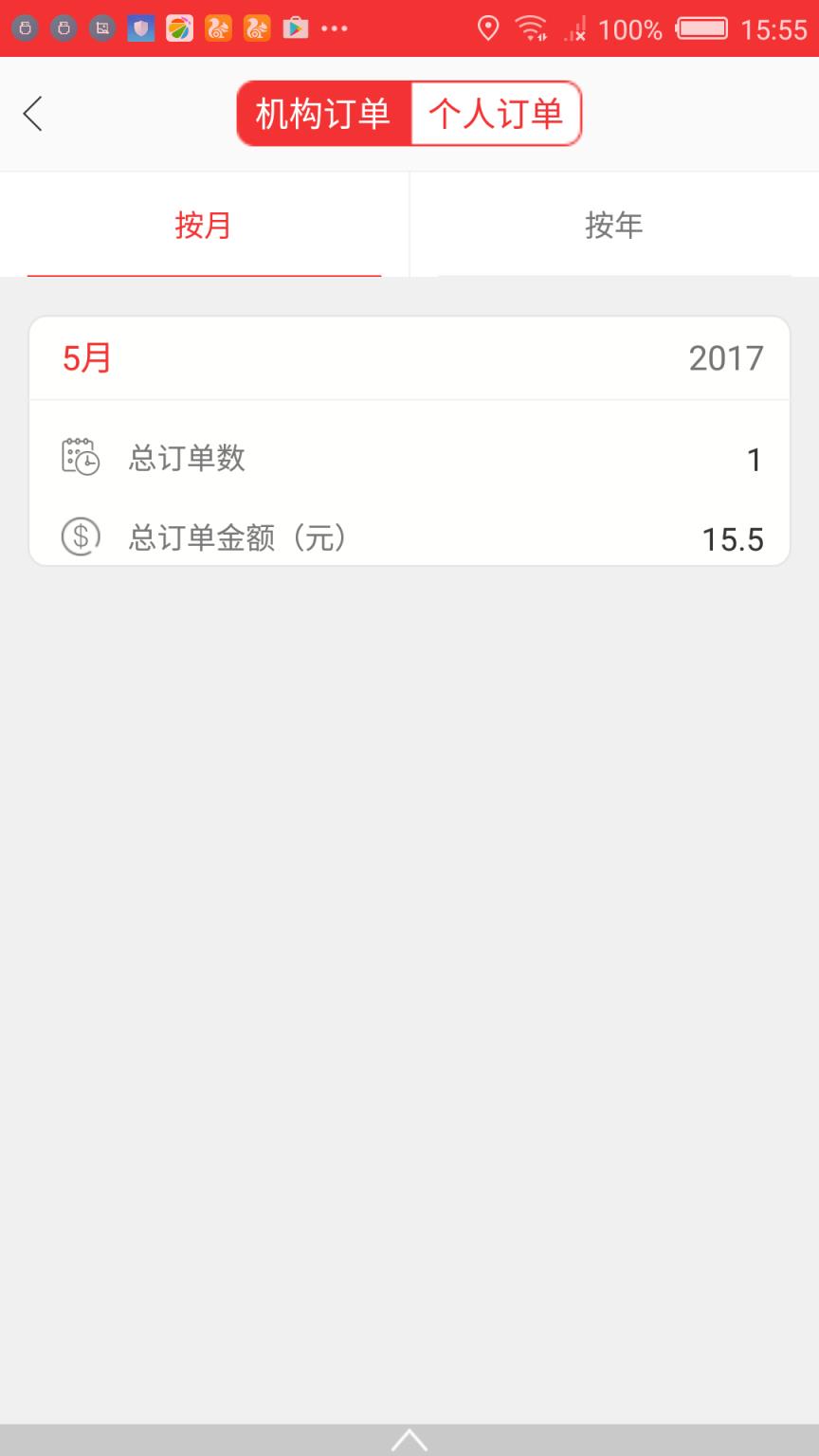Open the Google Play notification icon
819x1456 pixels.
tap(295, 28)
